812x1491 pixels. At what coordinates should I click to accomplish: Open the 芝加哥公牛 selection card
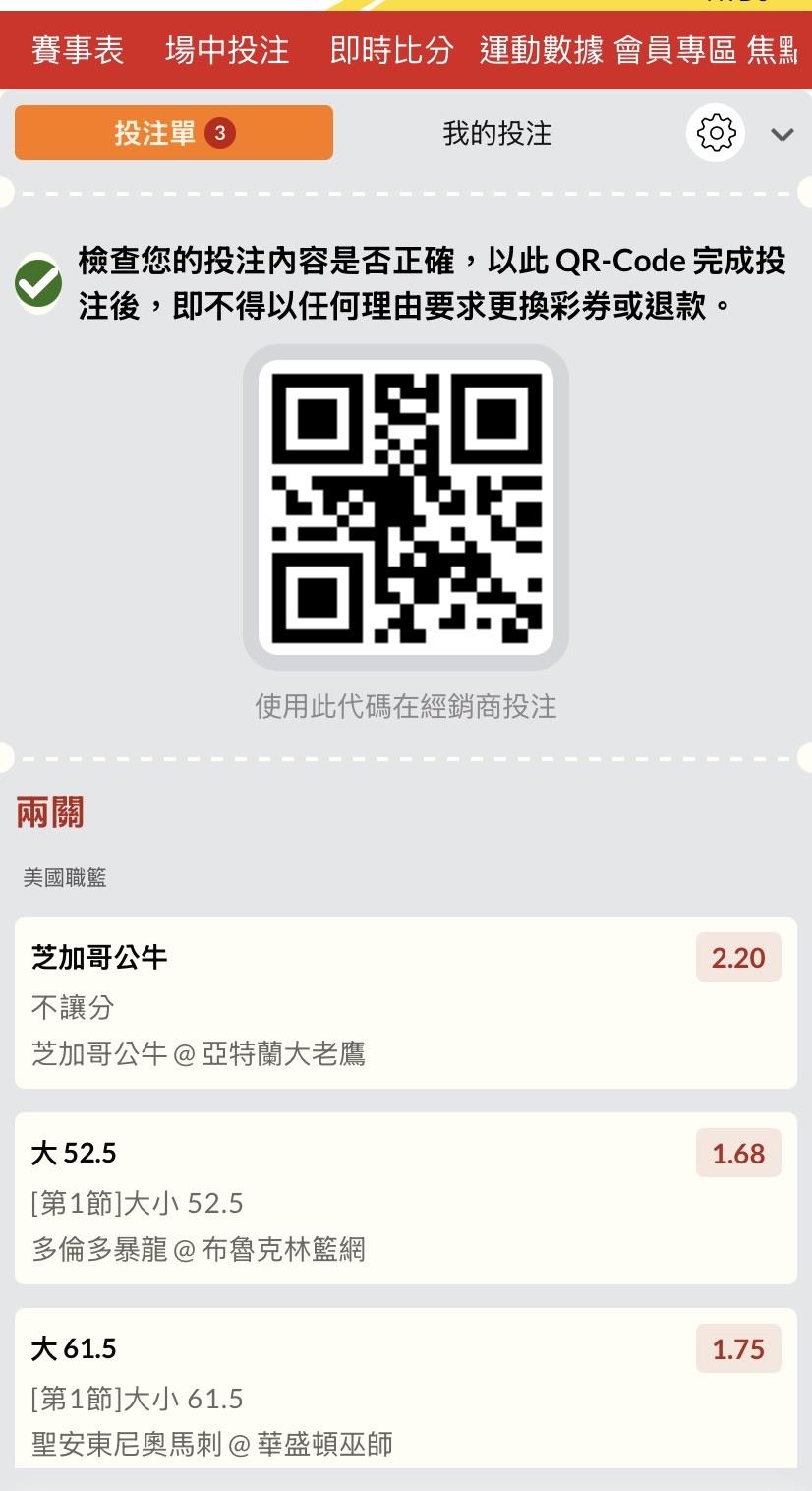tap(406, 1002)
